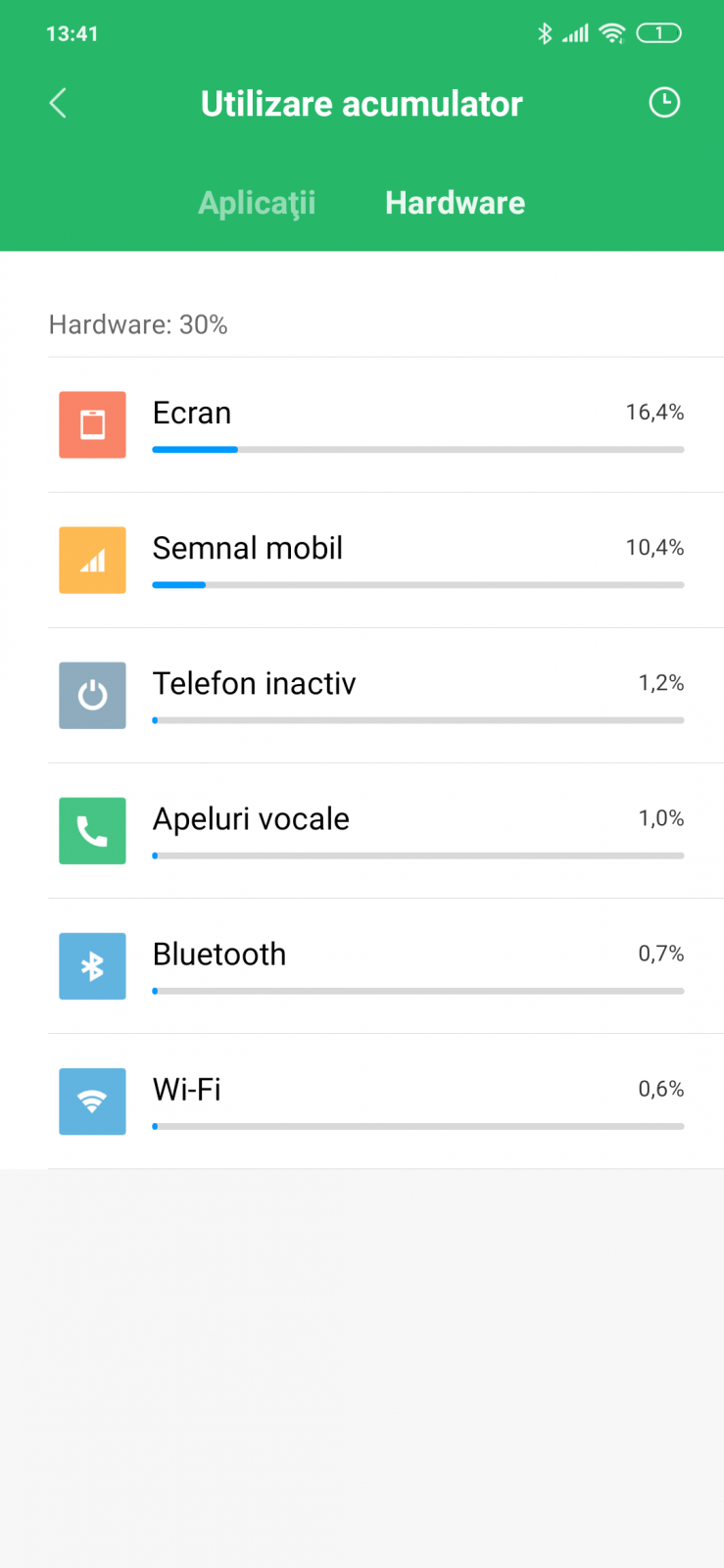Image resolution: width=724 pixels, height=1568 pixels.
Task: Show Bluetooth battery usage
Action: 386,966
